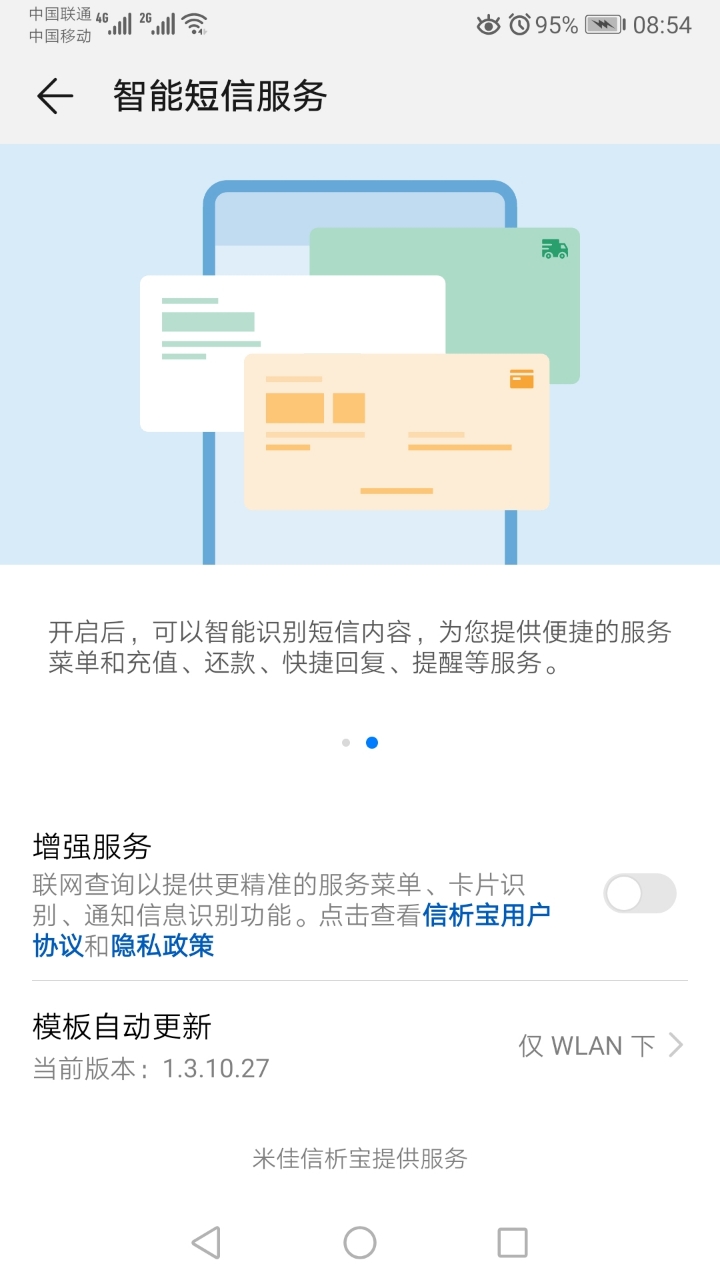Go back from 智能短信服务 page

pos(55,96)
